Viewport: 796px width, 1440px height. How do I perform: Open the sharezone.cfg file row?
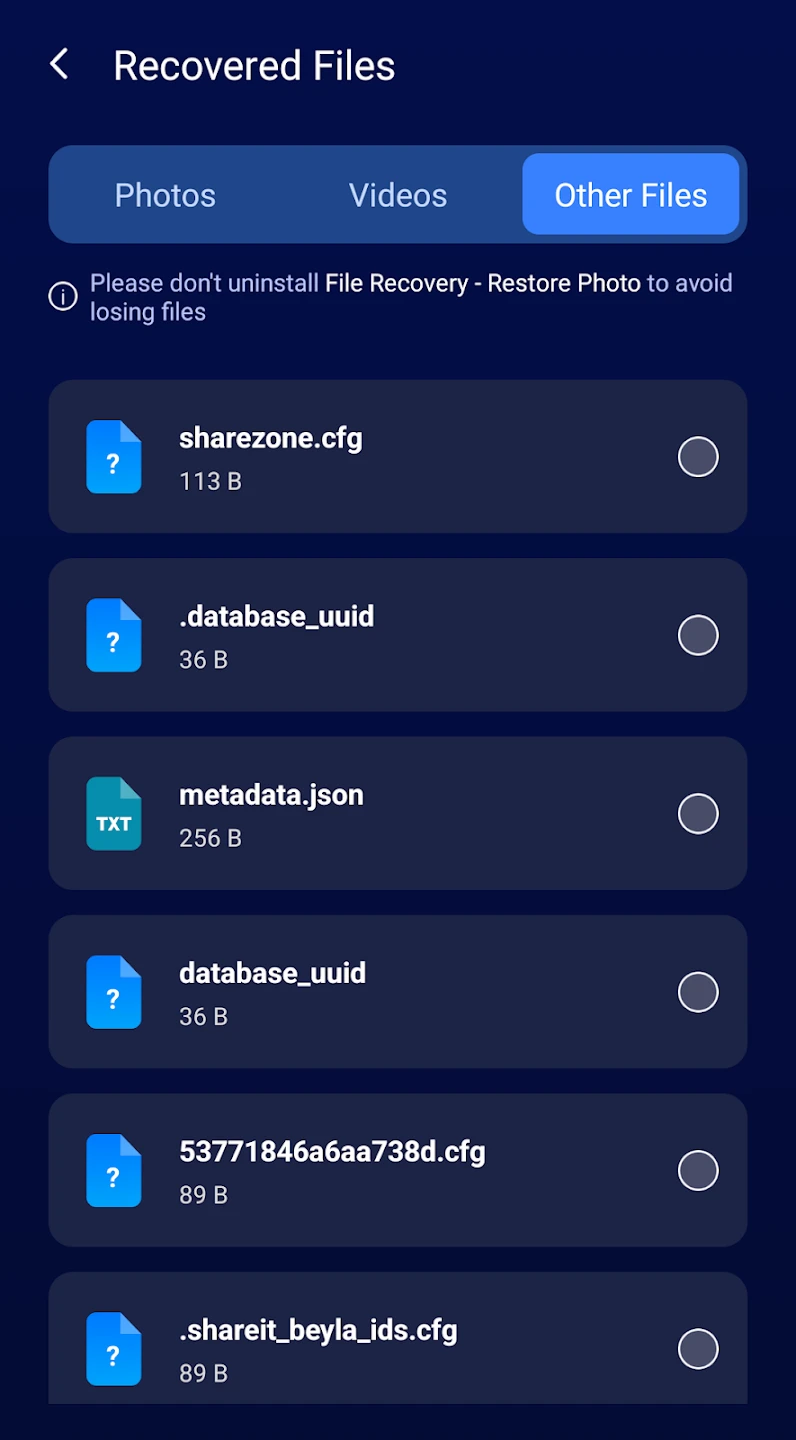tap(380, 457)
